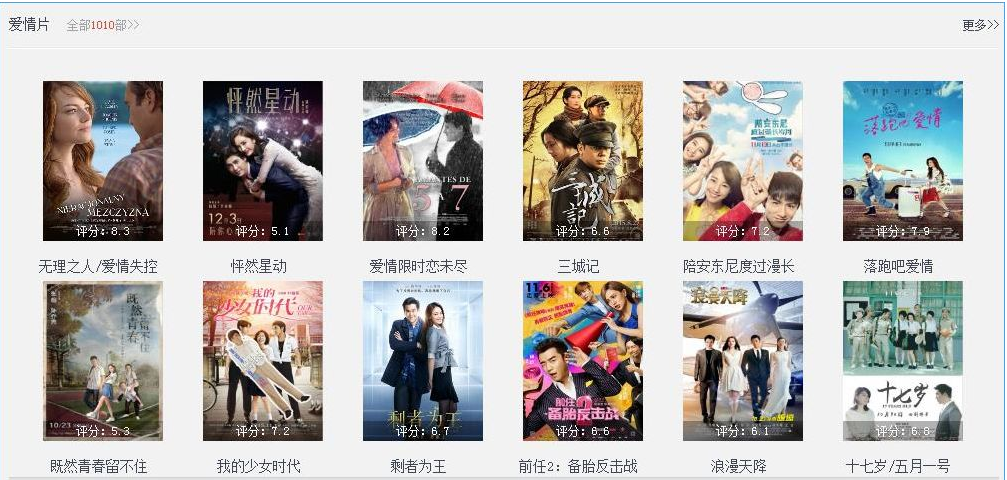The width and height of the screenshot is (1007, 480).
Task: Open the film 既然青春留不住
Action: (102, 360)
